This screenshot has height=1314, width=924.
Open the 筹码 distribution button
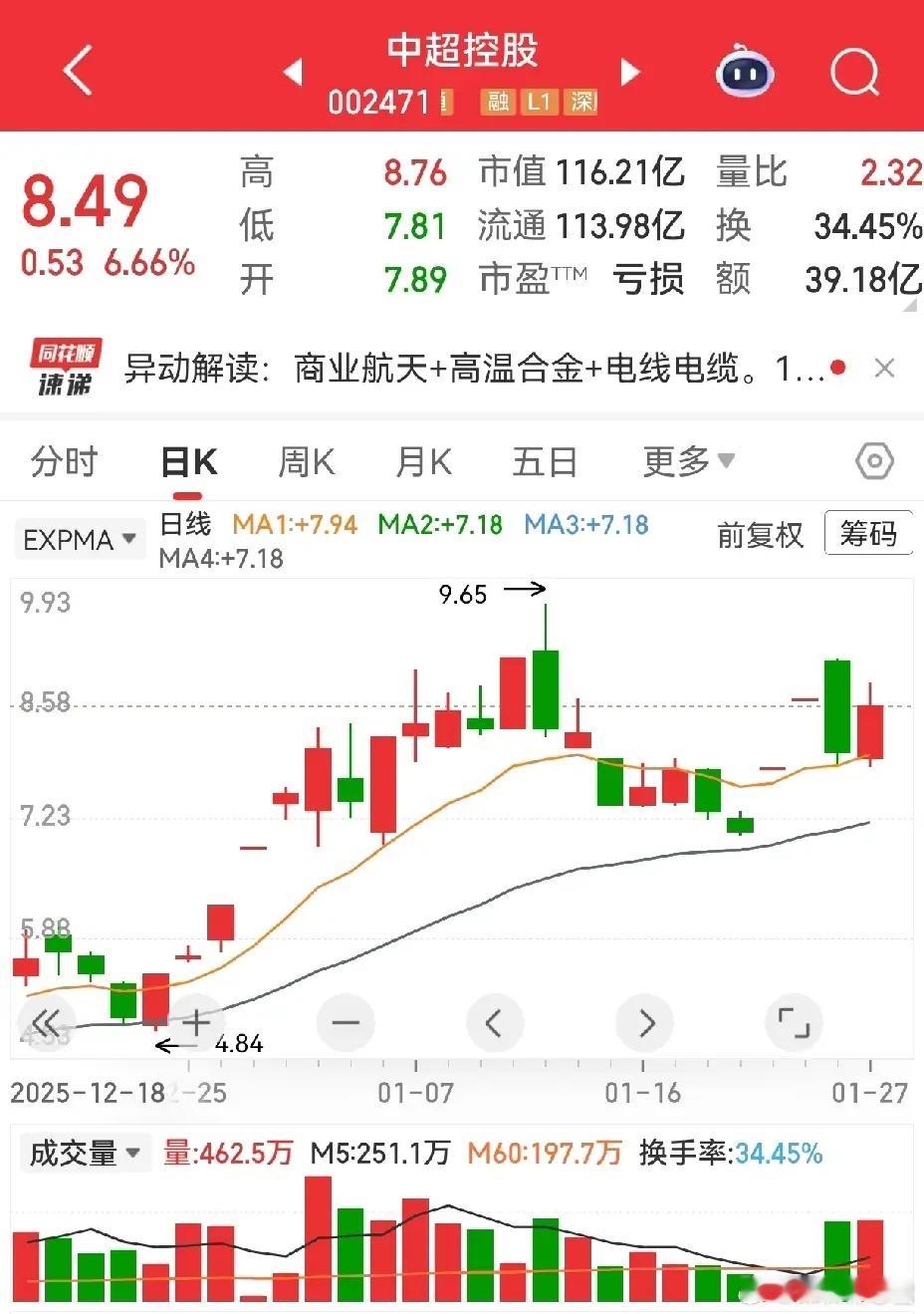pyautogui.click(x=867, y=534)
